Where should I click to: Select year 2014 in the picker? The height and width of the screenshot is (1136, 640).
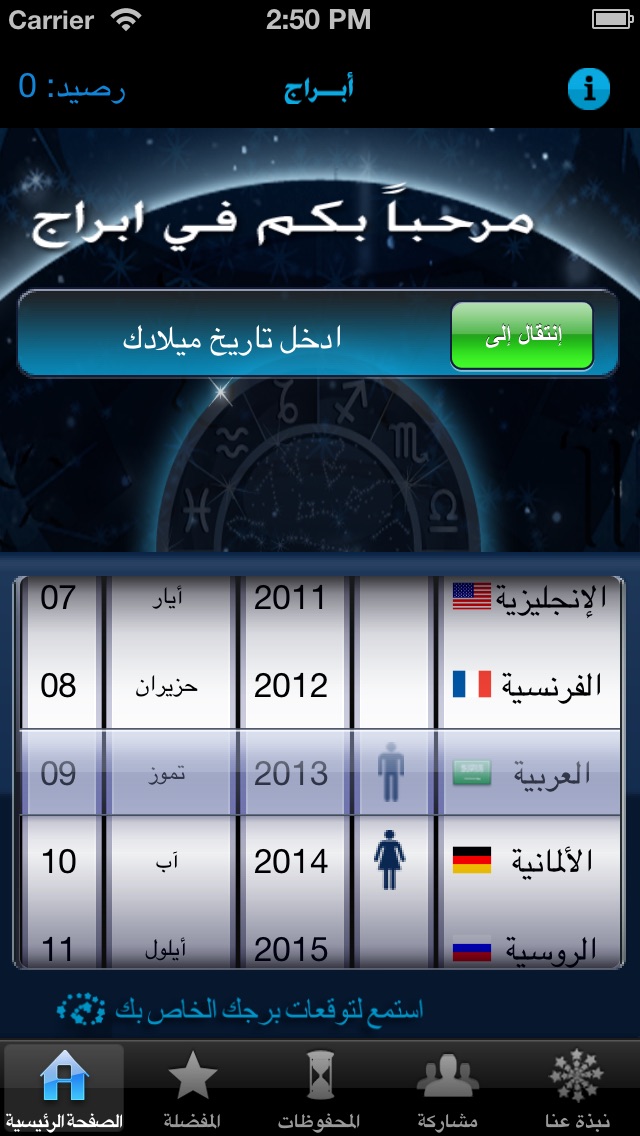point(291,861)
